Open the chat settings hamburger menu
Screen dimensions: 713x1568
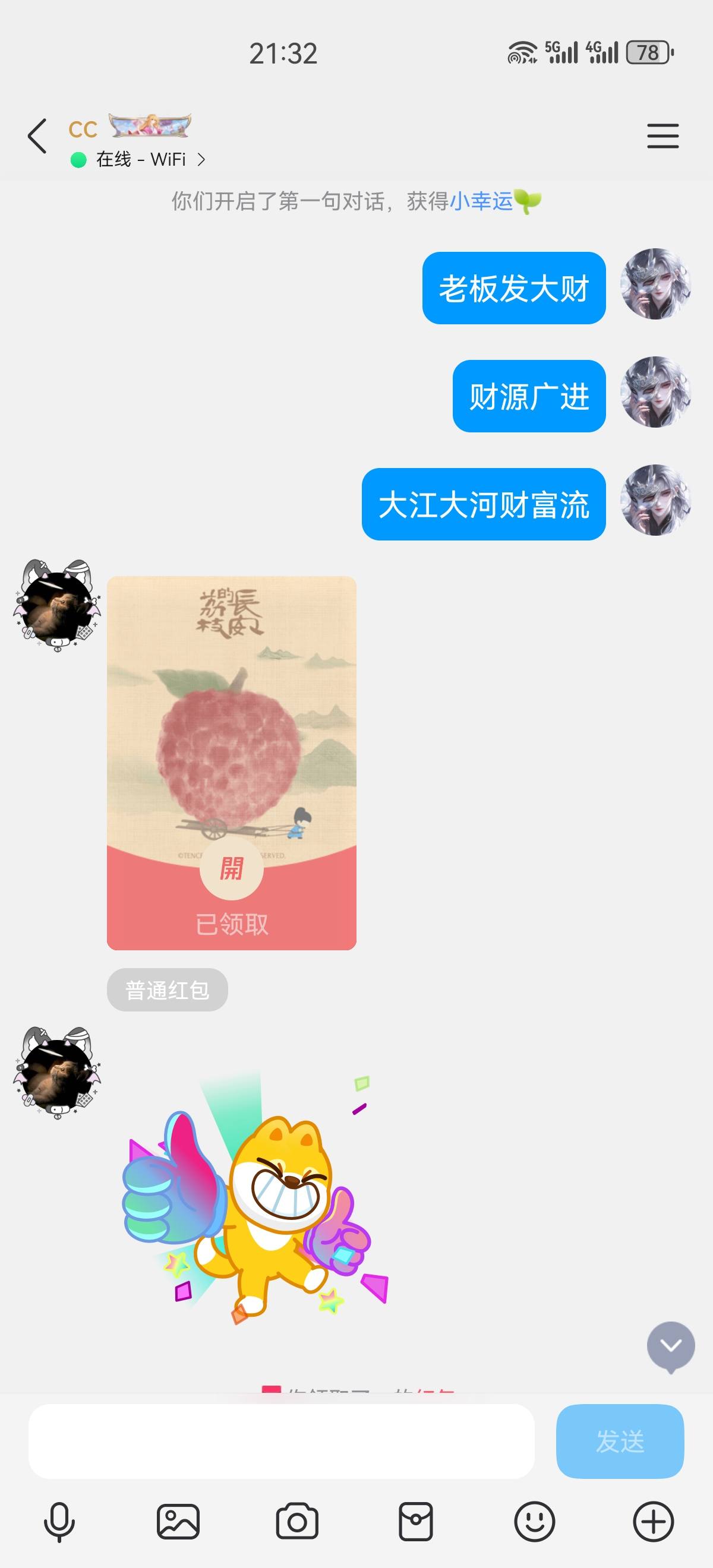(662, 136)
